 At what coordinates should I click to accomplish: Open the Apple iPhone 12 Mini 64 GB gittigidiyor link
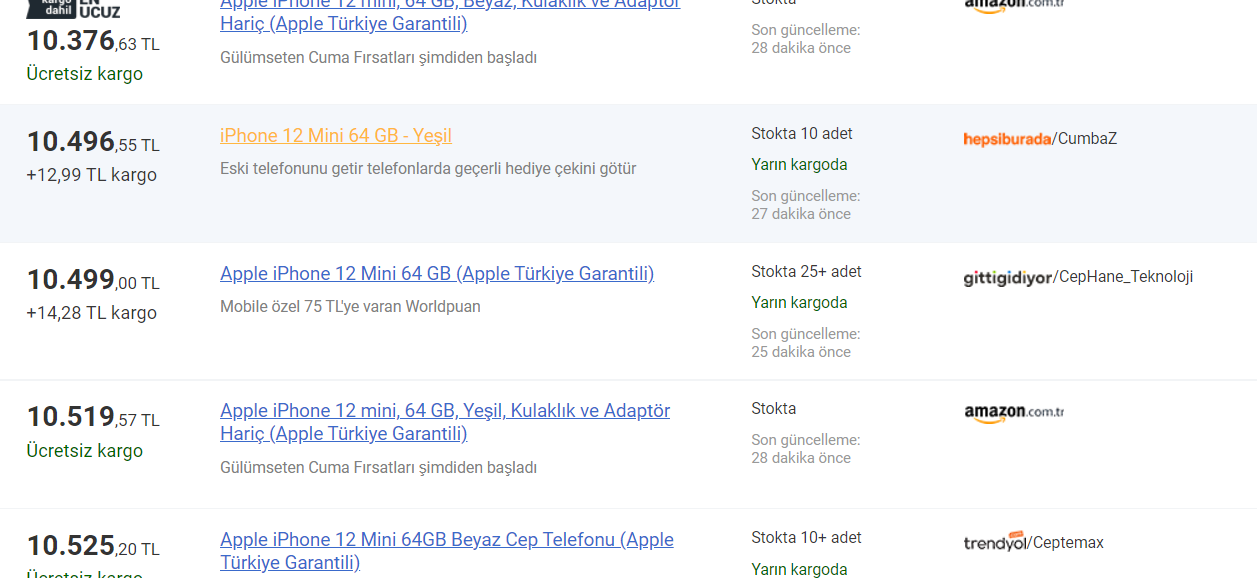tap(437, 274)
